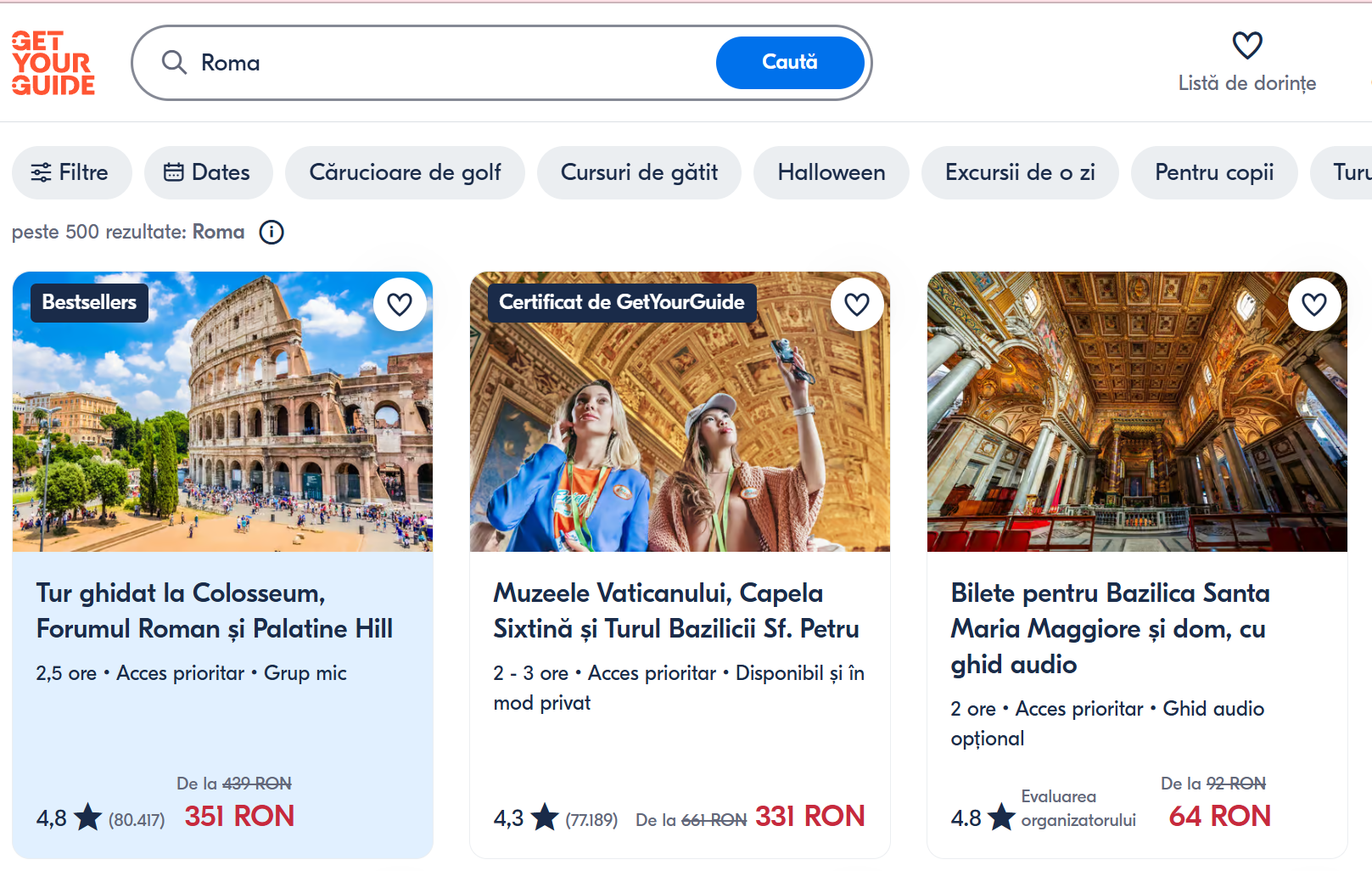Add the Colosseum tour to wishlist

[400, 304]
